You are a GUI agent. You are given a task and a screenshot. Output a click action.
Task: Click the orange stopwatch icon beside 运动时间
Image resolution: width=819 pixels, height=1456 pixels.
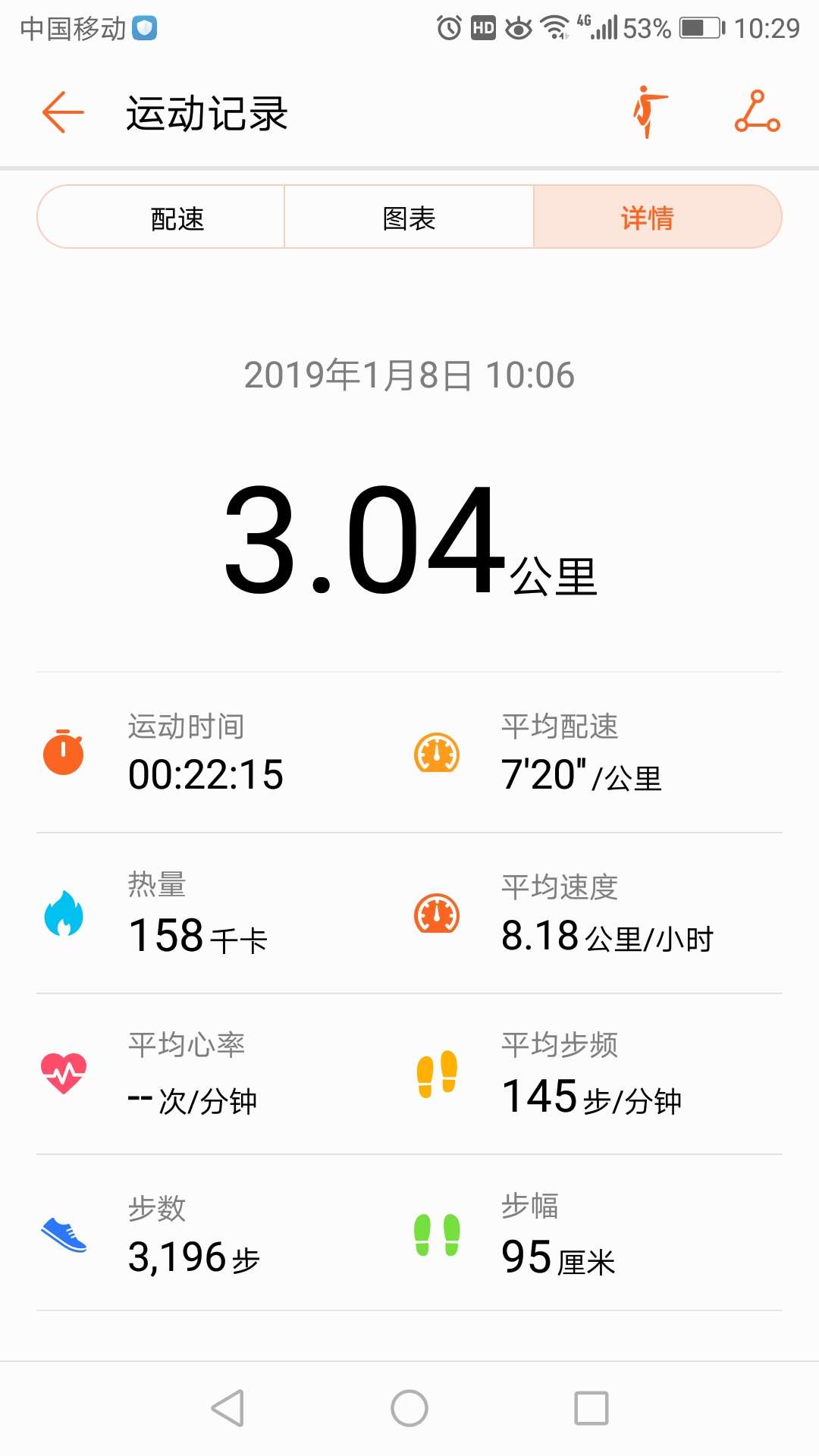click(x=64, y=751)
